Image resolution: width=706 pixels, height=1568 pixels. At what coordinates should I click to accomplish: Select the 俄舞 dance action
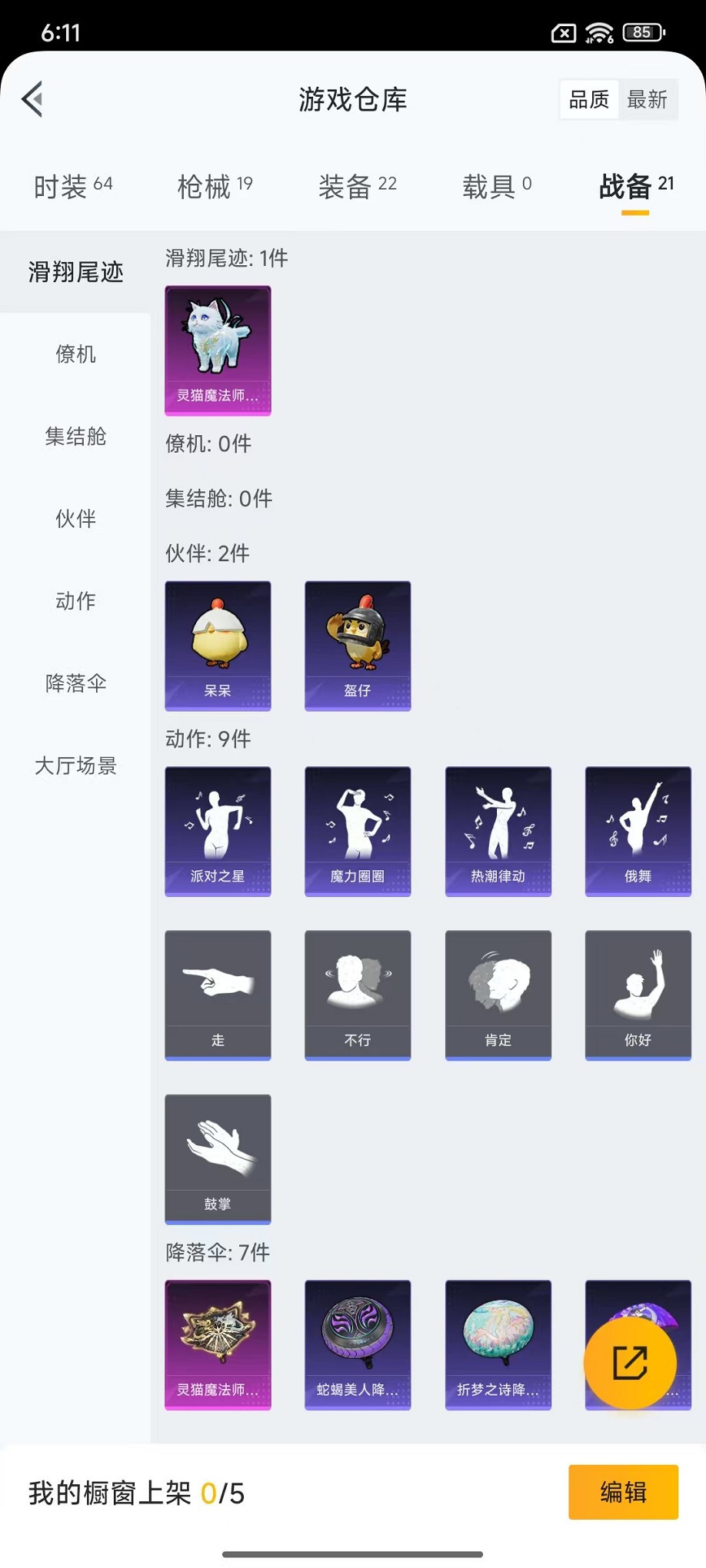638,831
